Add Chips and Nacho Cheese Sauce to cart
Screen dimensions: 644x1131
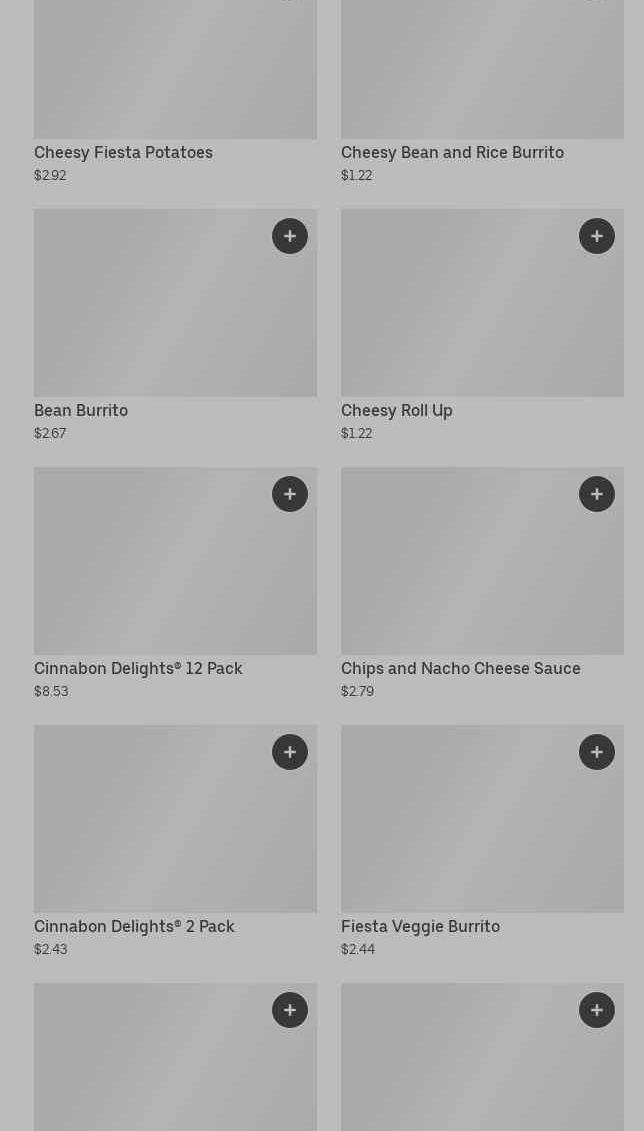[x=597, y=494]
